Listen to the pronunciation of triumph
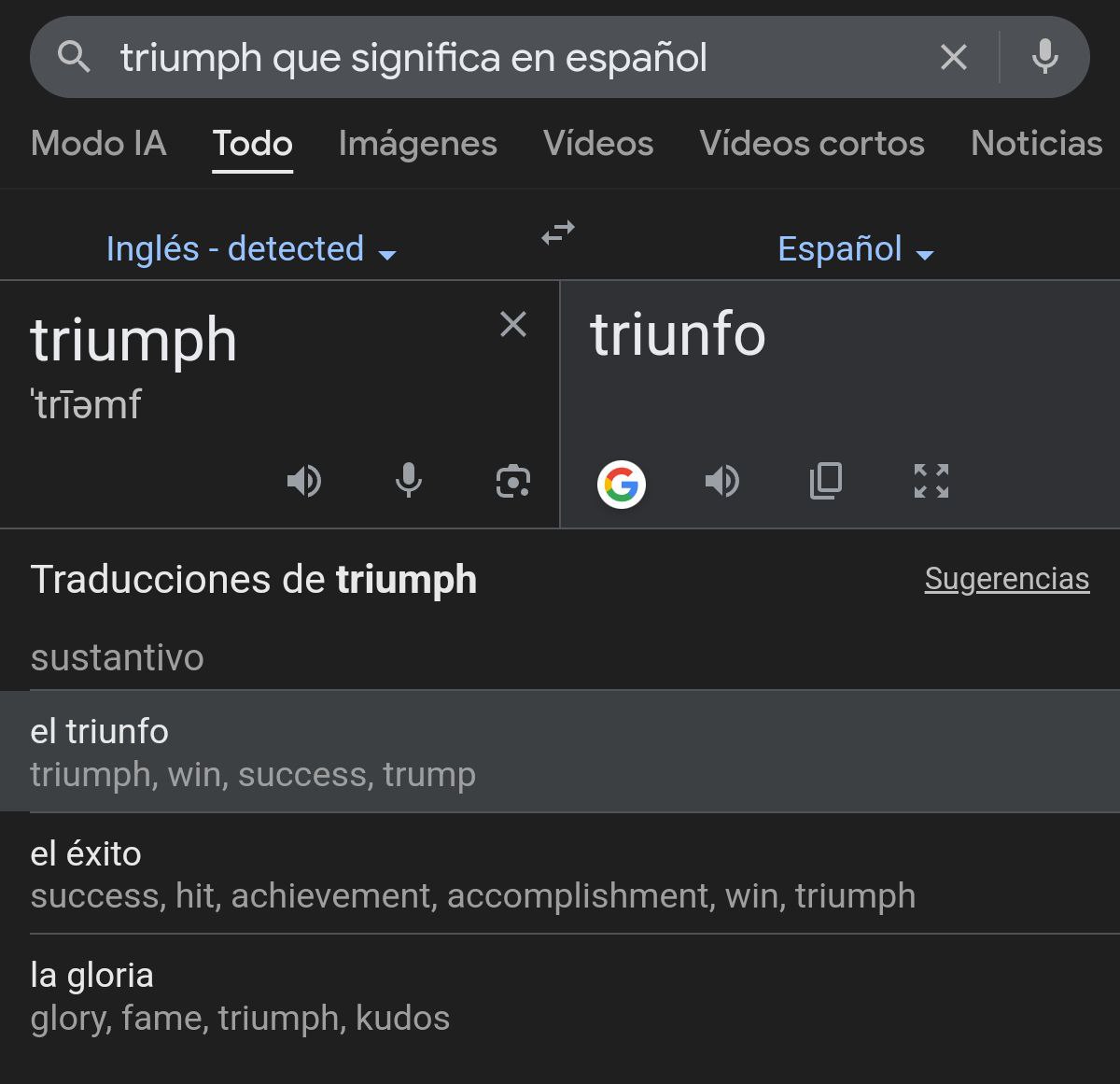This screenshot has width=1120, height=1084. click(x=304, y=482)
